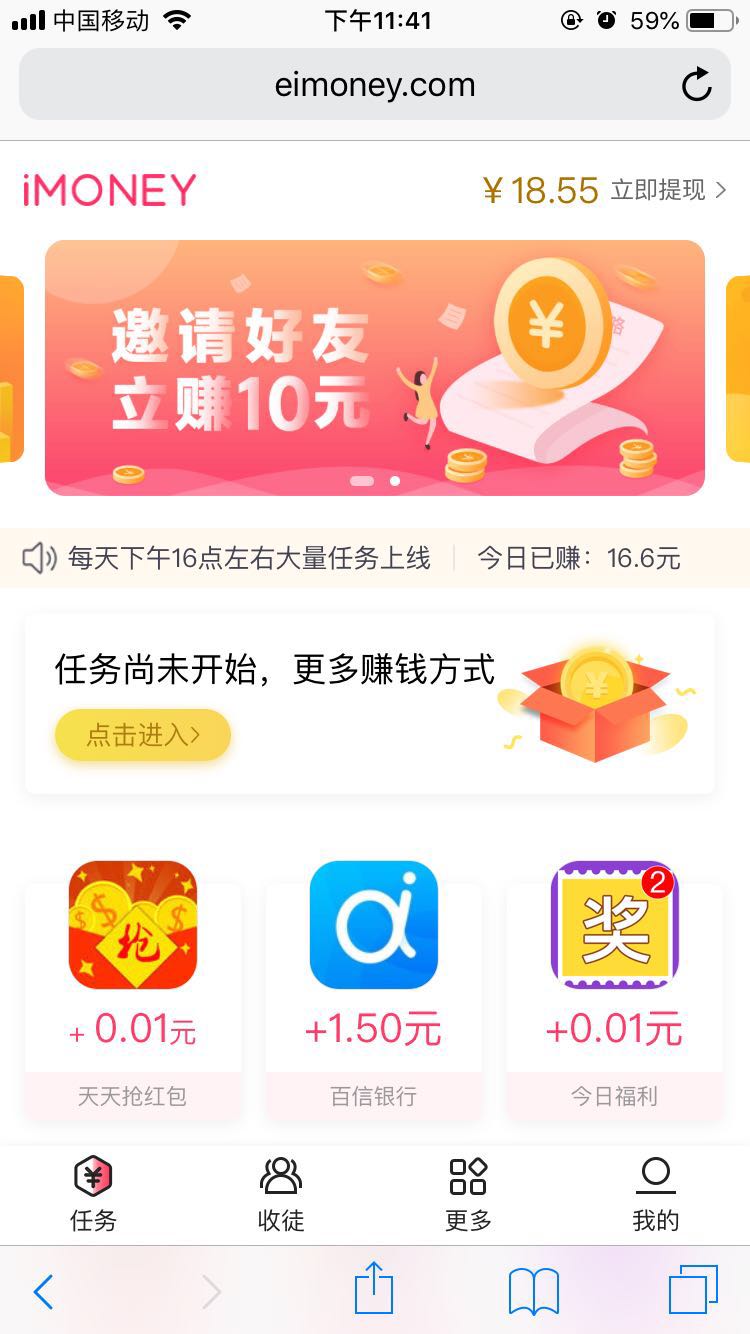
Task: Go back to the previous page
Action: (x=43, y=1292)
